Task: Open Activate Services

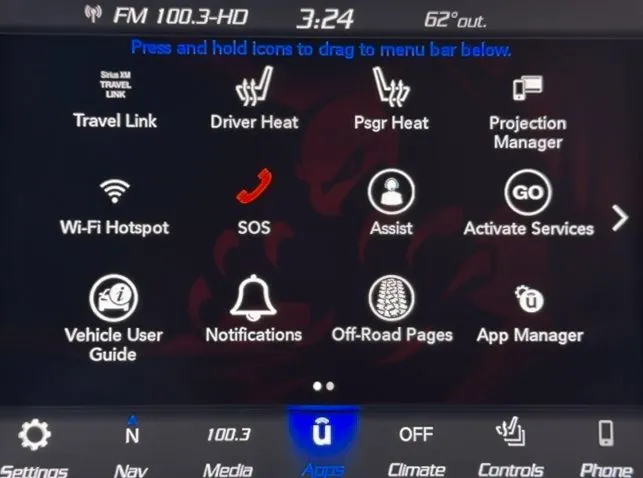Action: 528,203
